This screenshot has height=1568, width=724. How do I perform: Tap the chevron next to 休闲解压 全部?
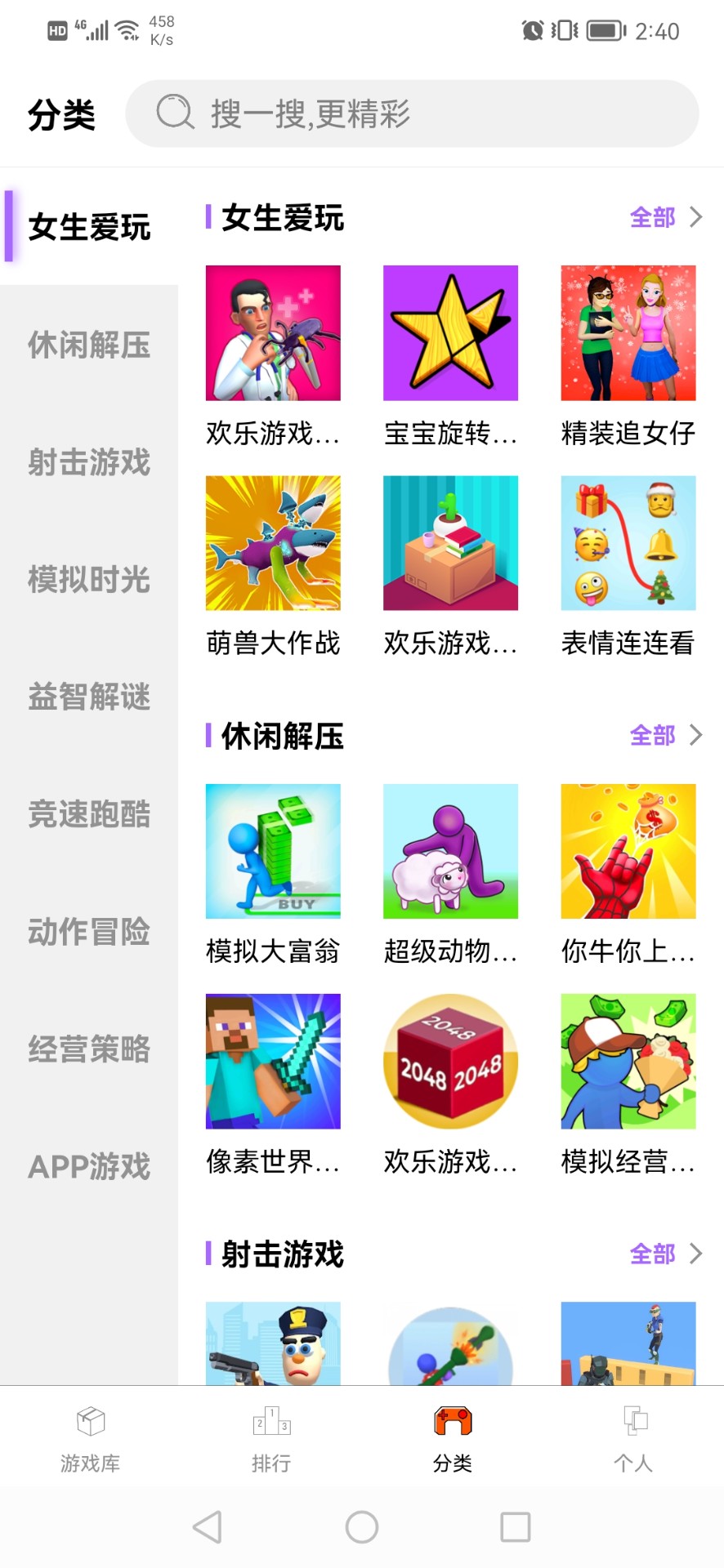tap(695, 736)
